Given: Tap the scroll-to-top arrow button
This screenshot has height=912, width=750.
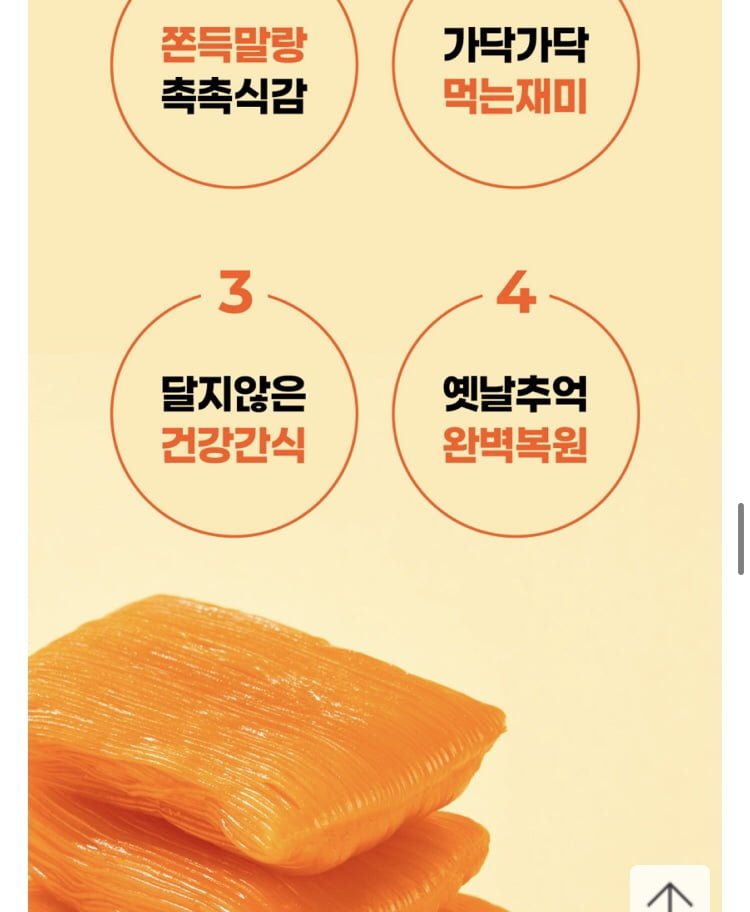Looking at the screenshot, I should tap(669, 891).
